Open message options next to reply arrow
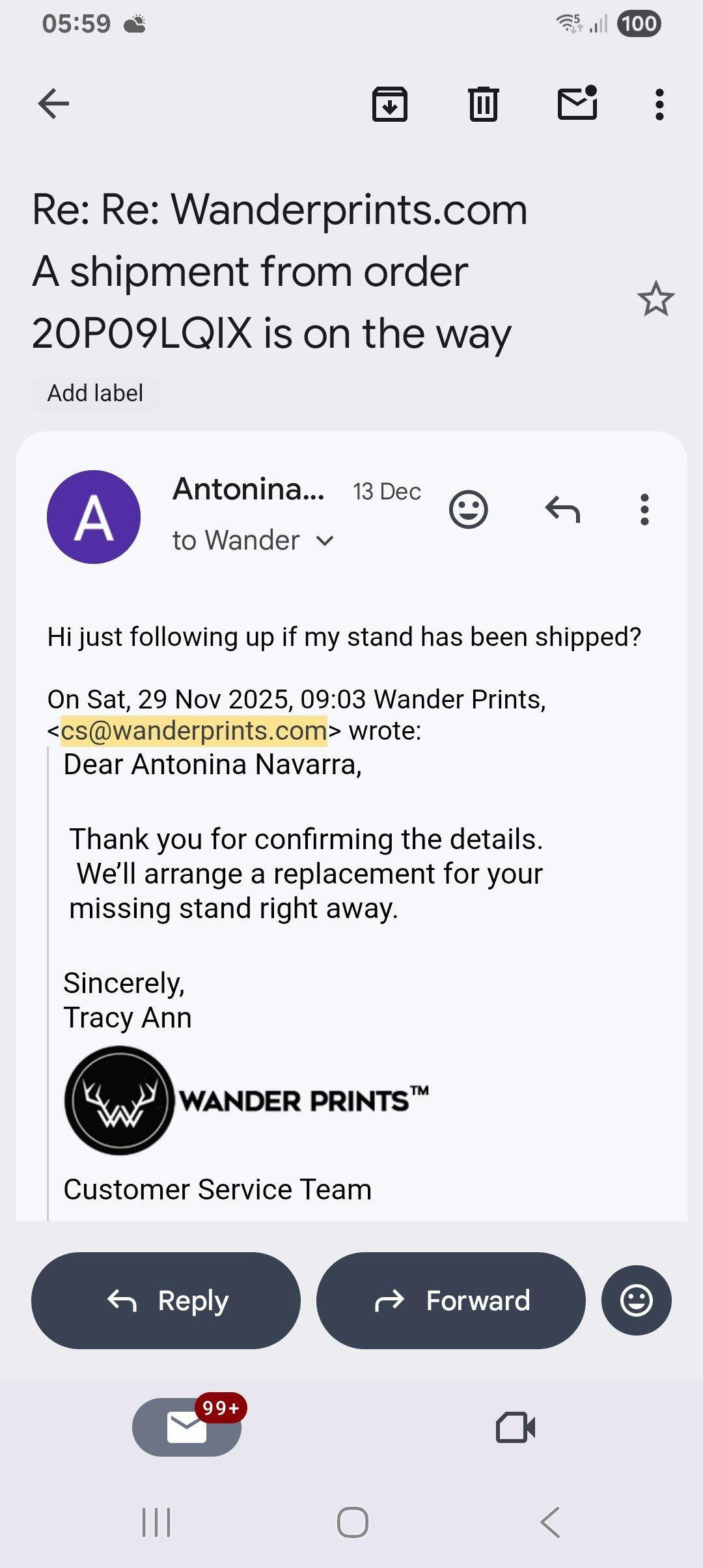This screenshot has width=703, height=1568. click(644, 509)
